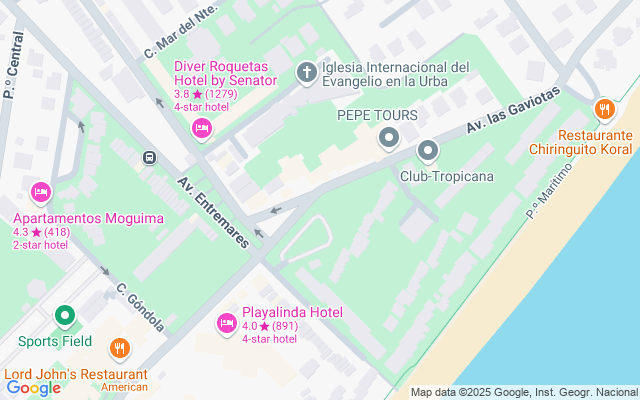Select the Club-Tropicana location pin
This screenshot has height=400, width=640.
428,151
